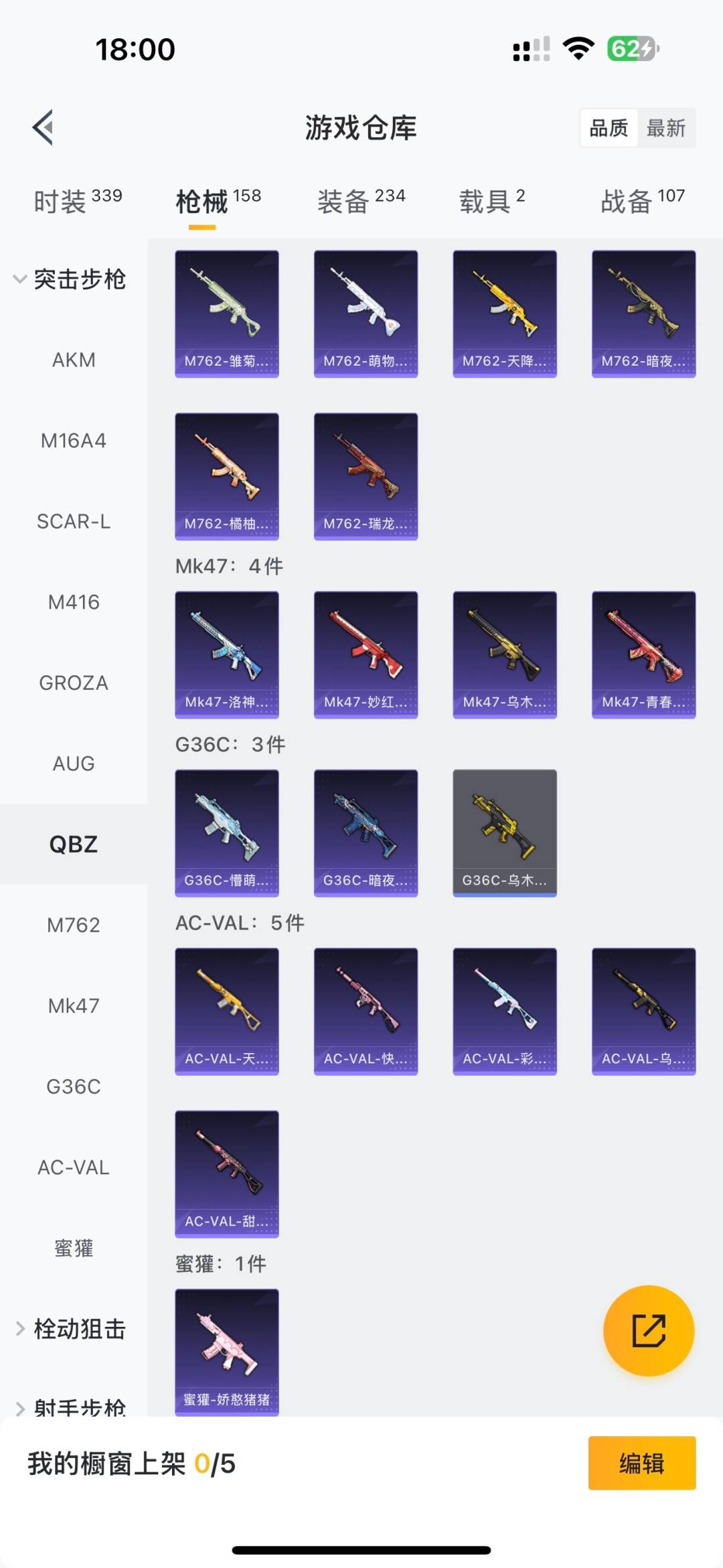This screenshot has width=723, height=1568.
Task: Select GROZA in the weapon list
Action: (74, 683)
